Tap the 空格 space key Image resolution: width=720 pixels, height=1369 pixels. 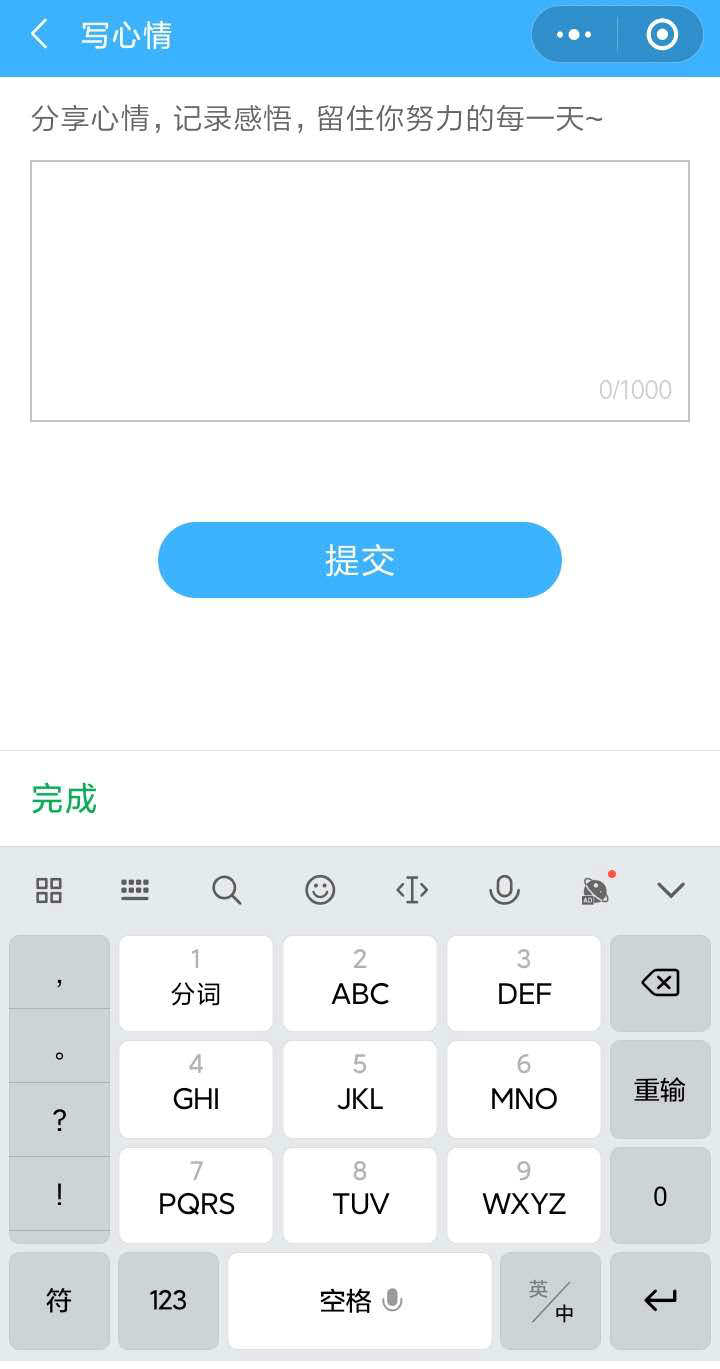pyautogui.click(x=360, y=1300)
